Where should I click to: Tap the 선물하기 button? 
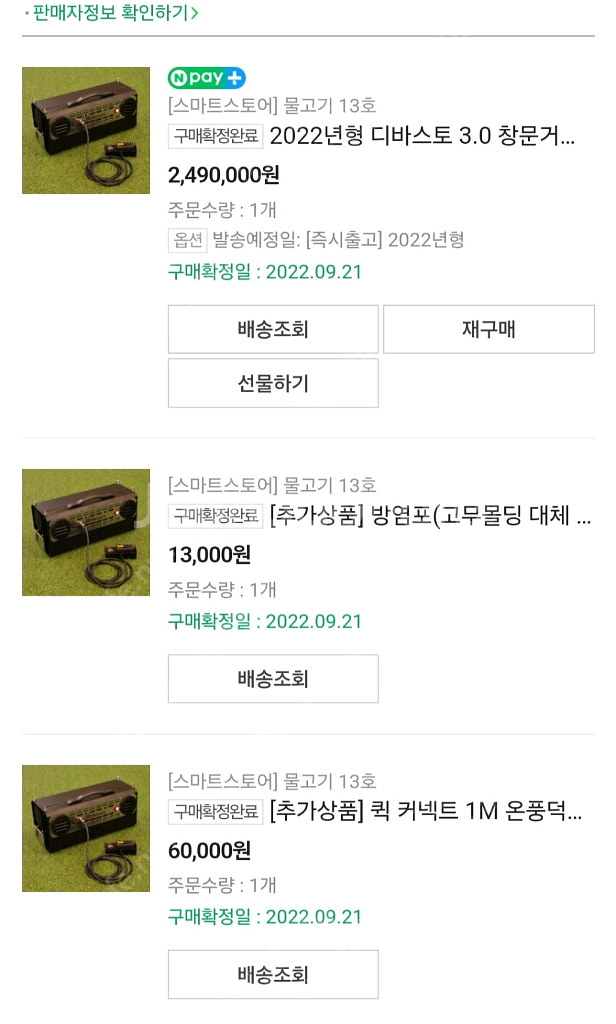(x=273, y=383)
